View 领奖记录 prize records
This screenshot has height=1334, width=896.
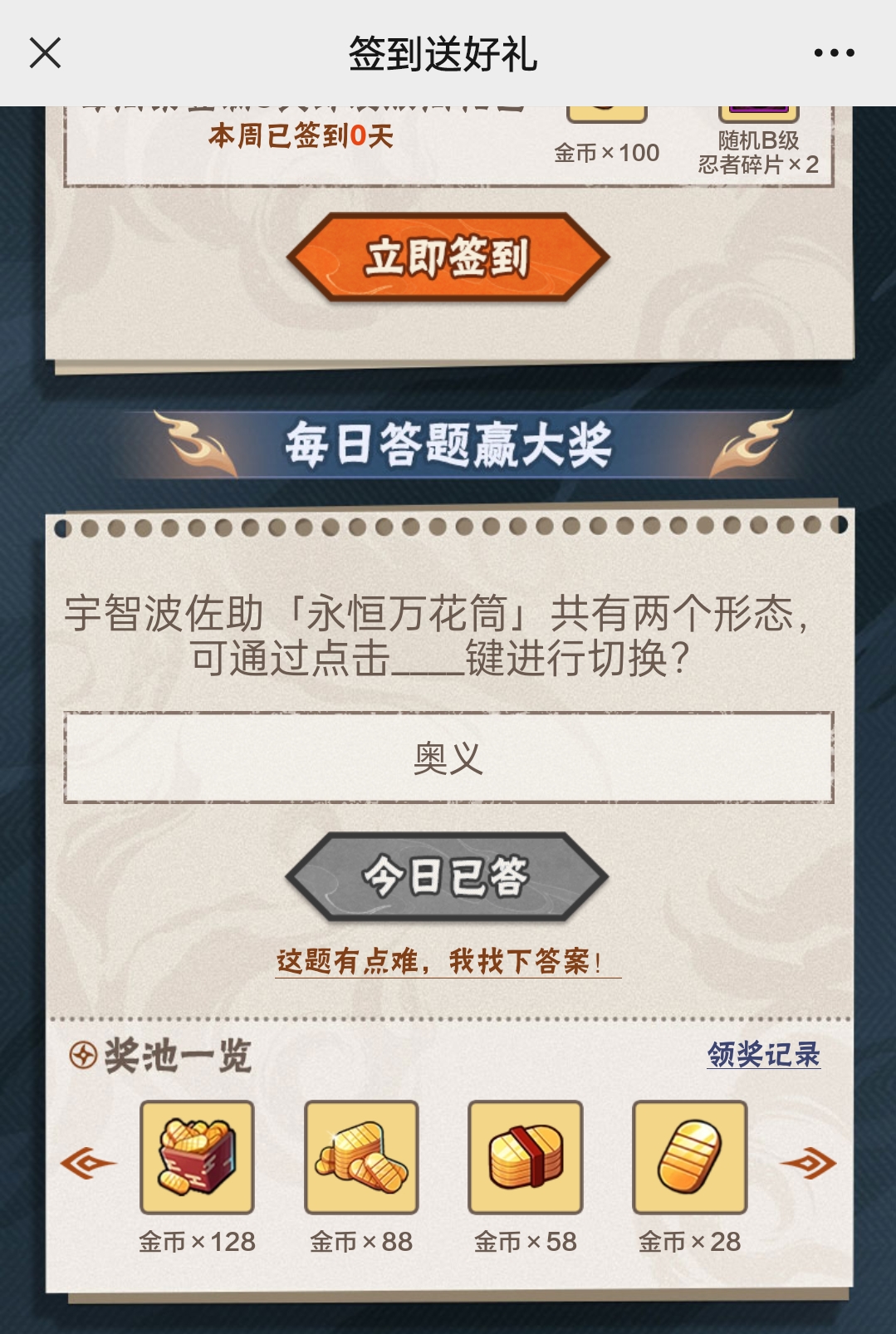(x=763, y=1054)
